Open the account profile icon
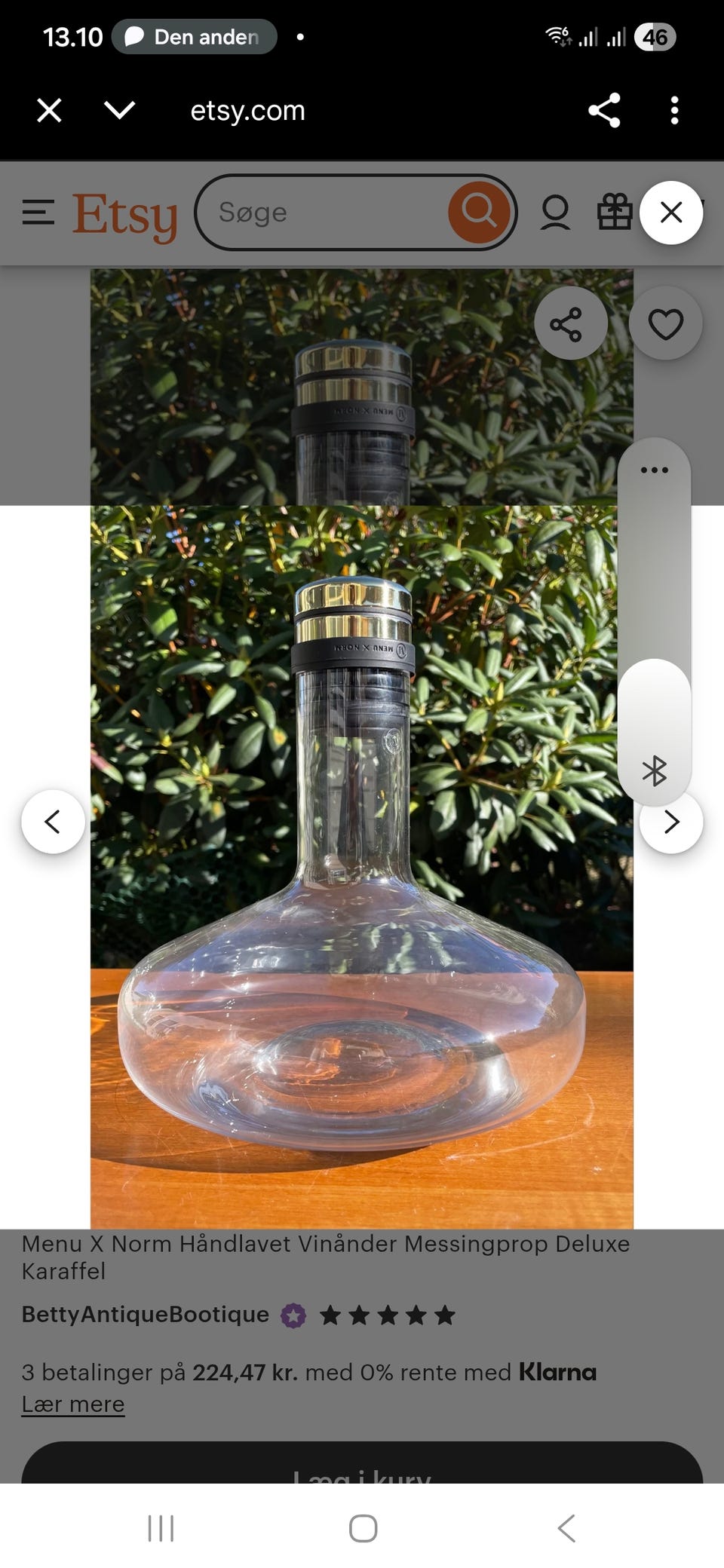 click(x=555, y=213)
